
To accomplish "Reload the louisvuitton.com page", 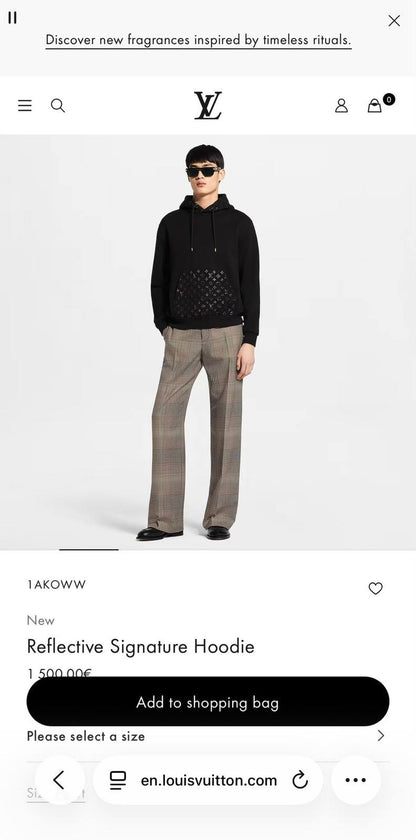I will [300, 780].
